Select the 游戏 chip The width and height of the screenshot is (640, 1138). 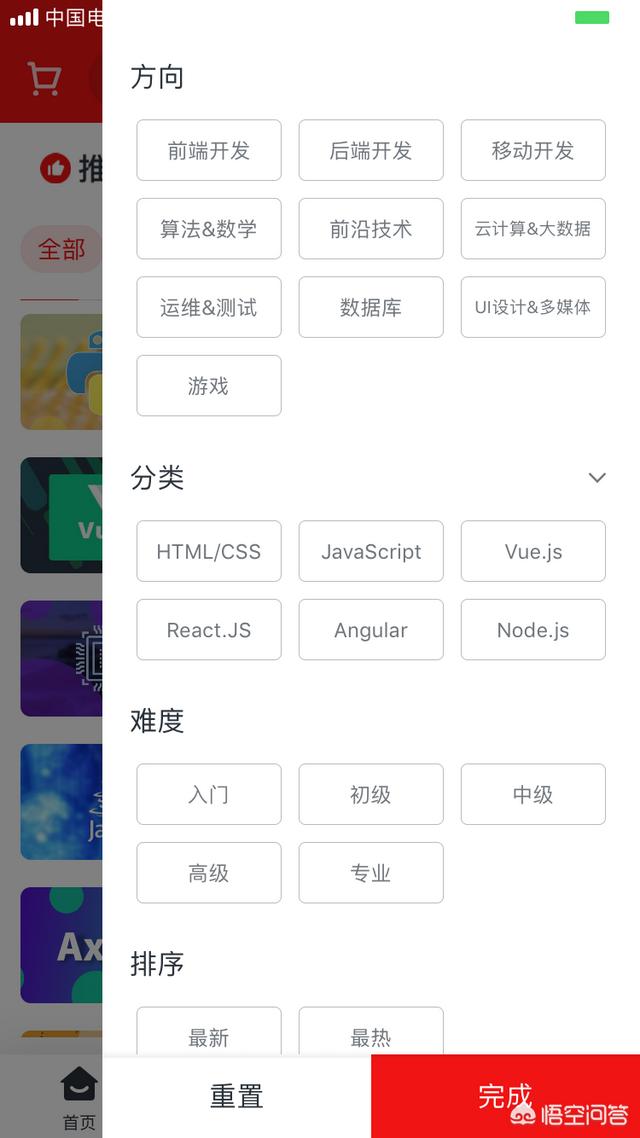209,385
